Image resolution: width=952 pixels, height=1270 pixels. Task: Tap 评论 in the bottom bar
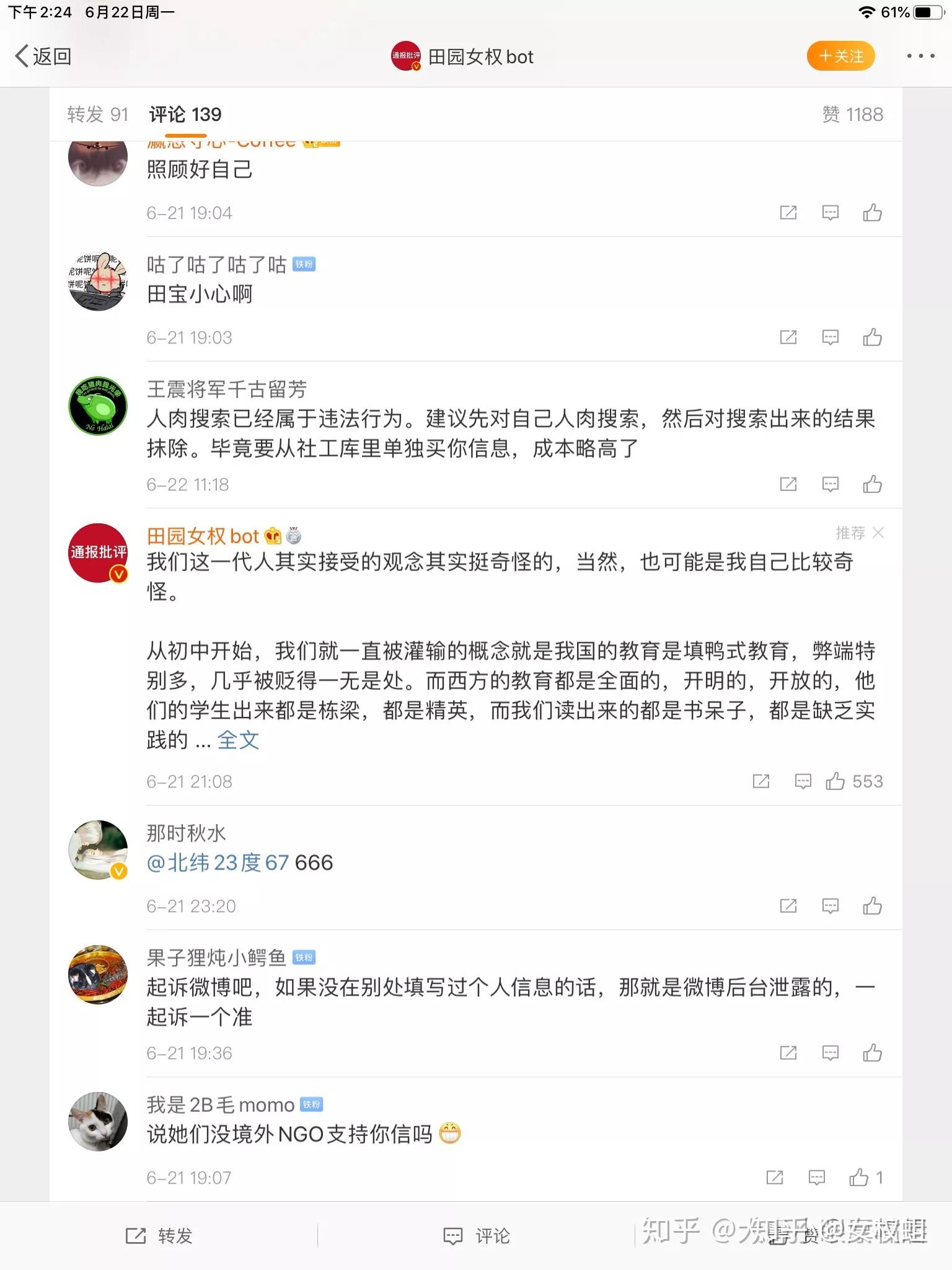pyautogui.click(x=476, y=1236)
